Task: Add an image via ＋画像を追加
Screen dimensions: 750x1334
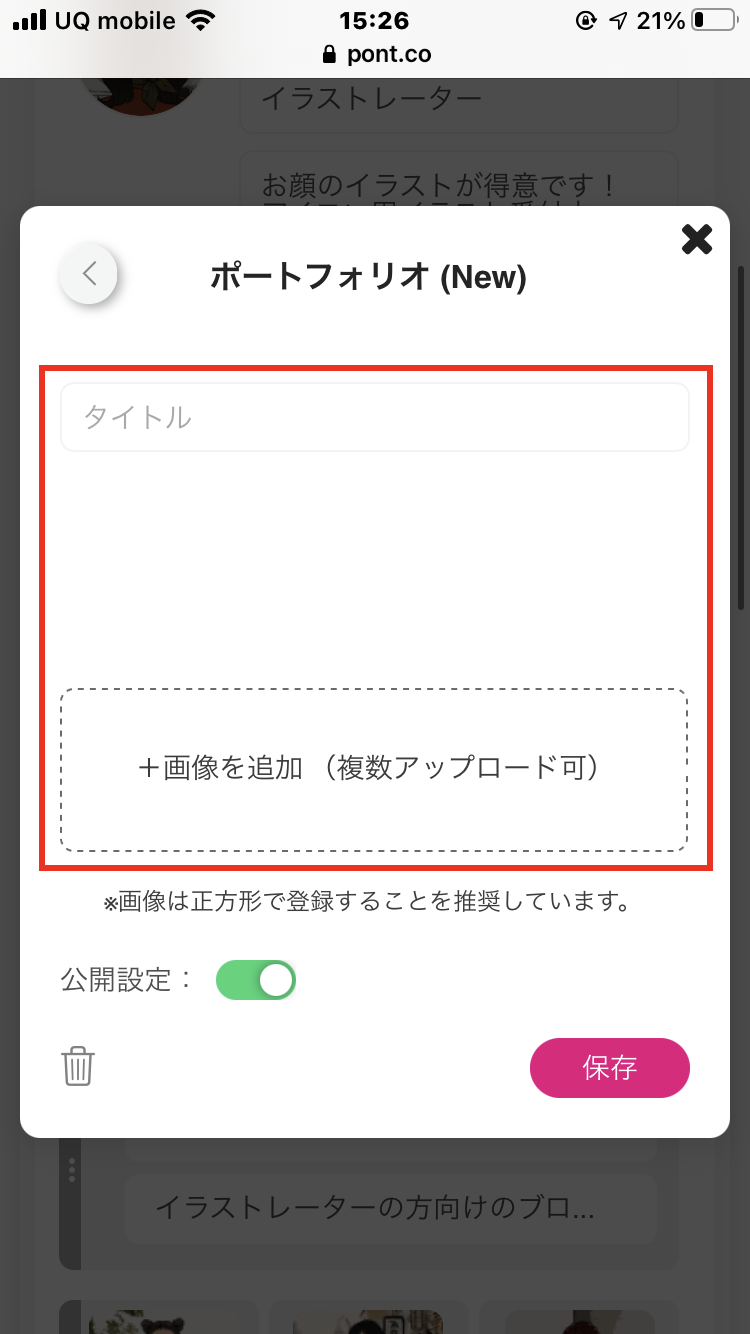Action: [x=374, y=769]
